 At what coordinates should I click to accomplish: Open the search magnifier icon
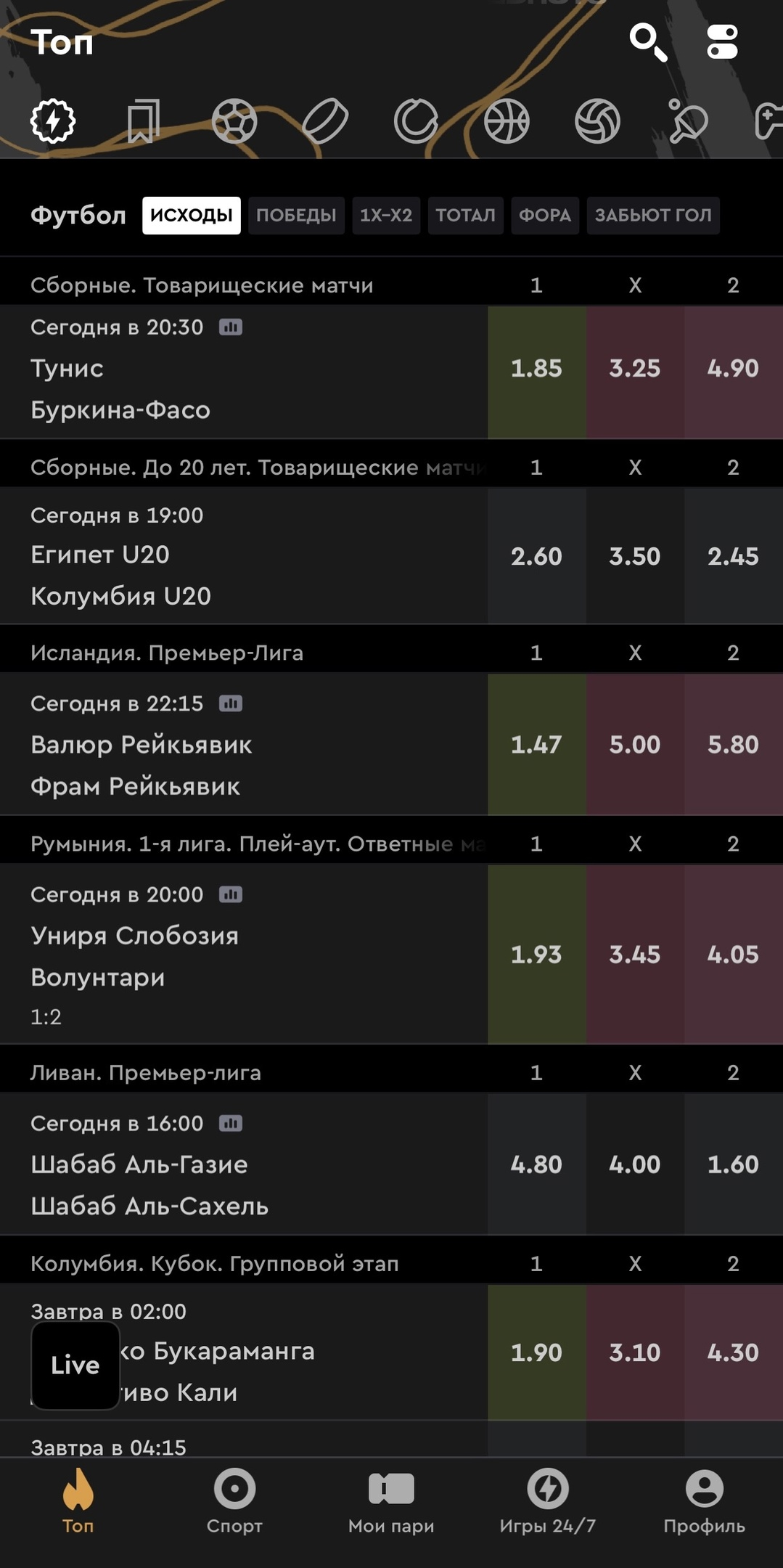648,42
